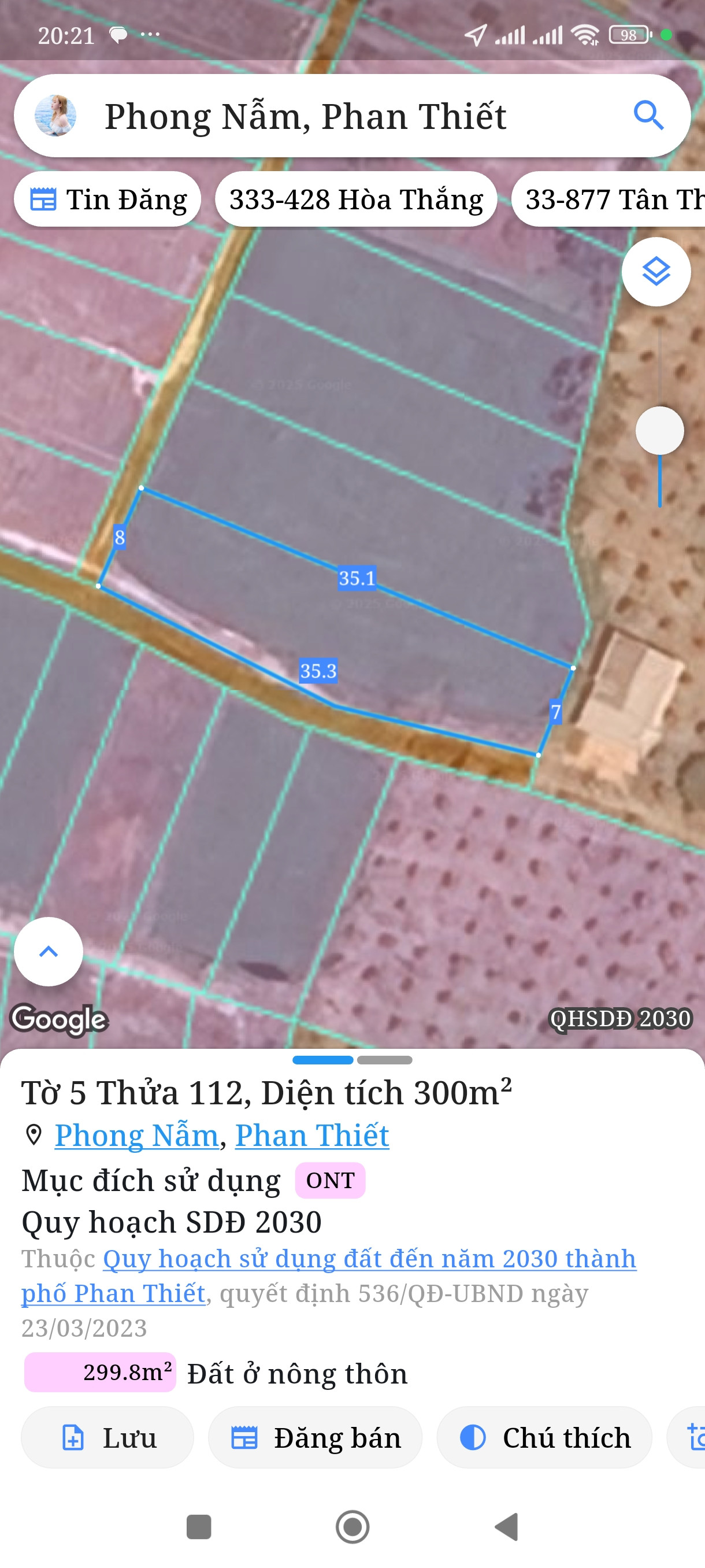Select the 333-428 Hòa Thắng chip

coord(356,199)
